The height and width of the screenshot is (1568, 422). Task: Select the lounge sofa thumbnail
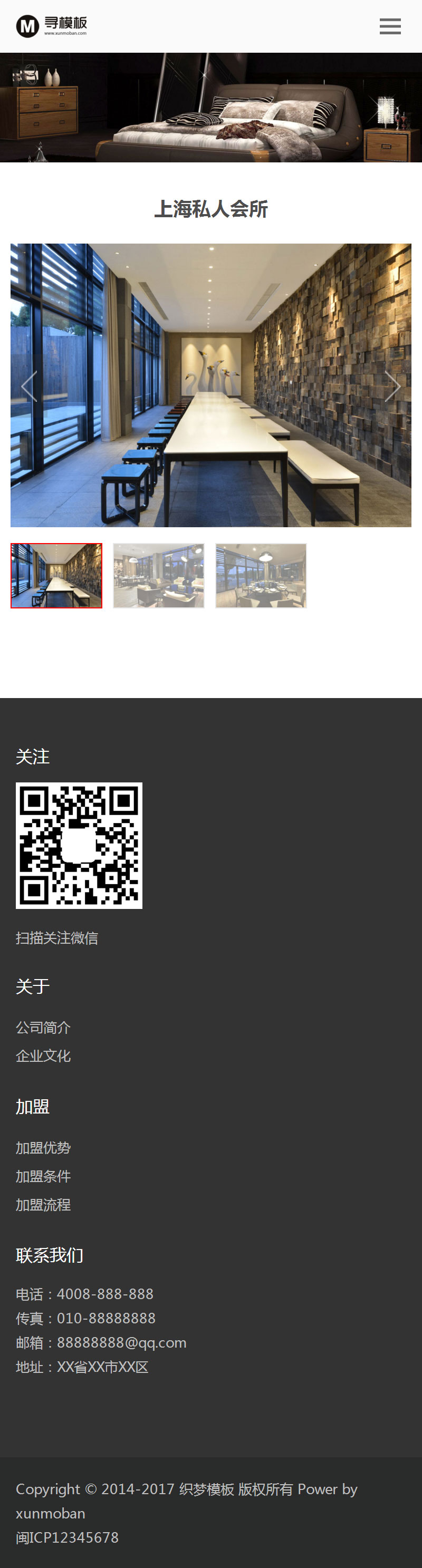click(x=159, y=575)
